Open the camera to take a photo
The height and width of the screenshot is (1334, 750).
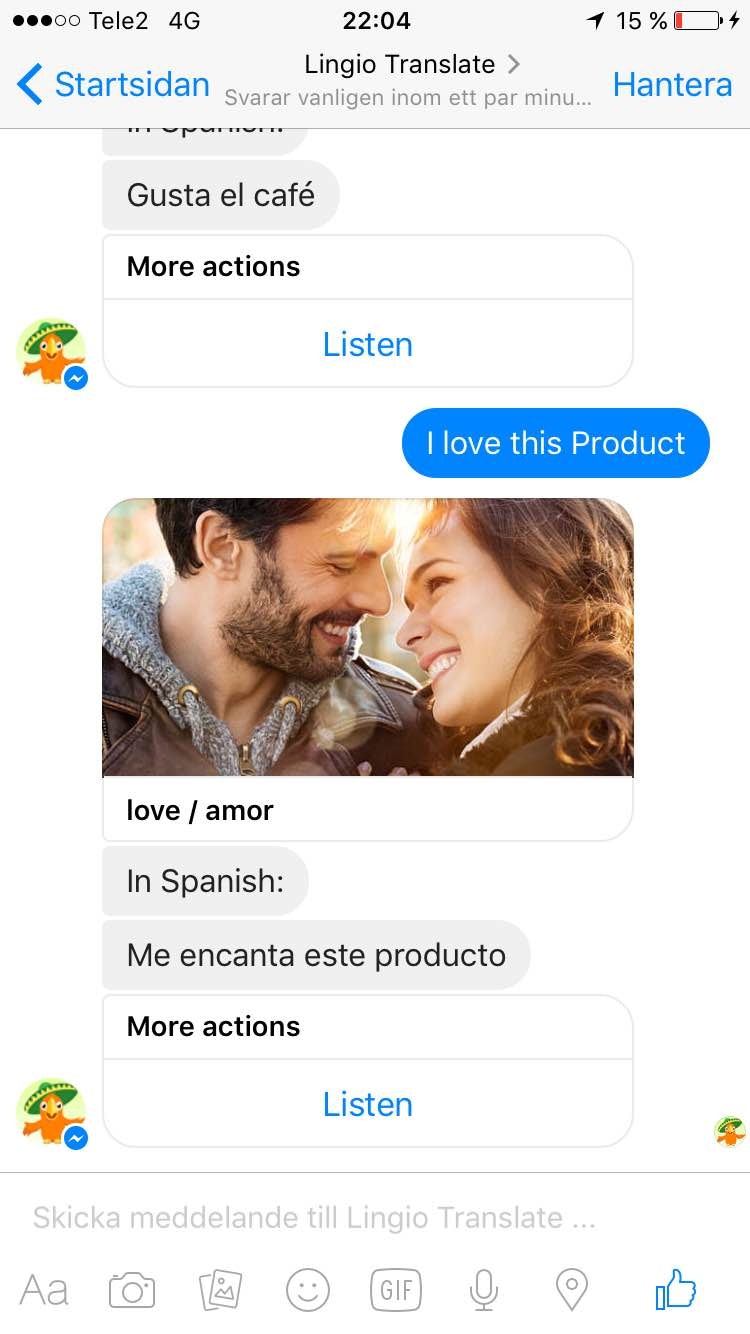click(132, 1290)
